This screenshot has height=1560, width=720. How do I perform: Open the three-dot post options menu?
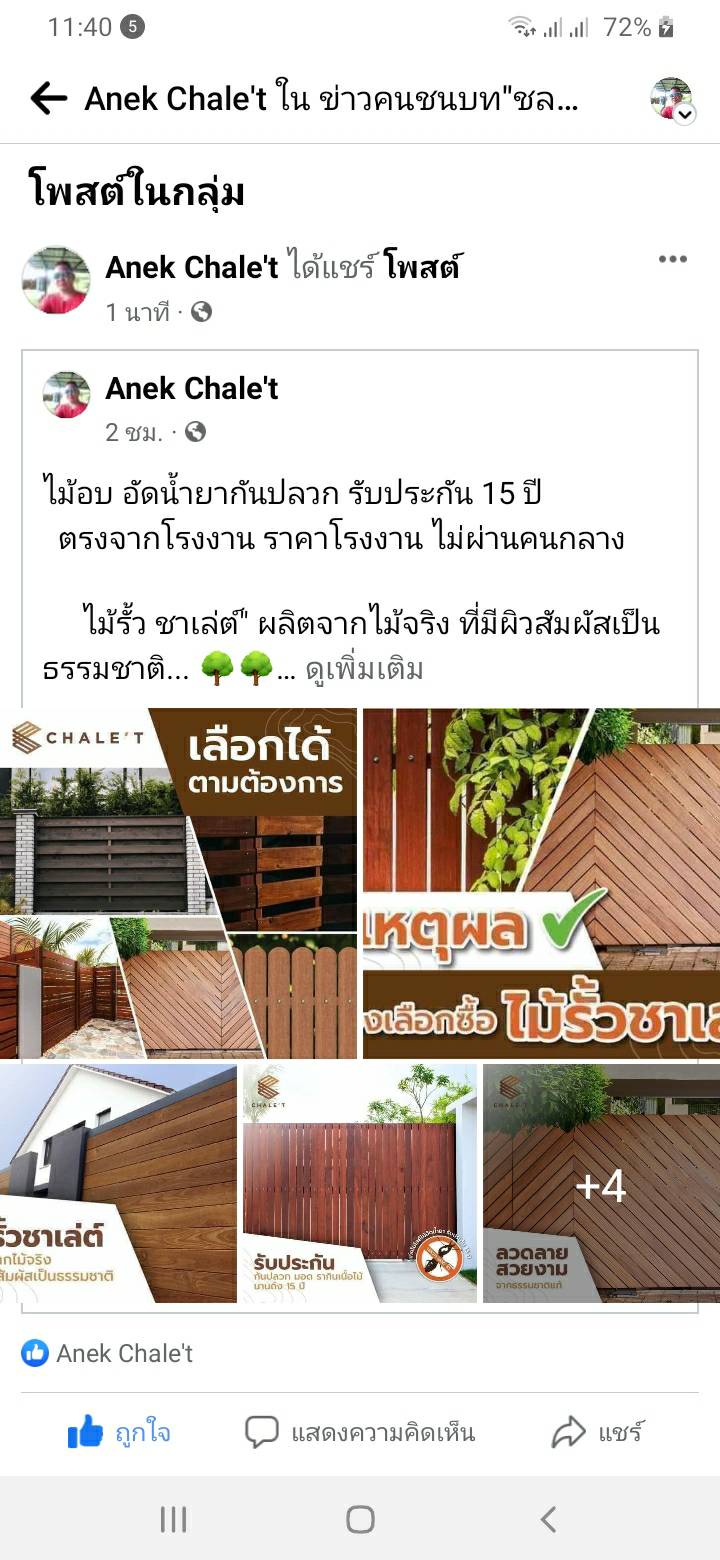click(x=672, y=260)
